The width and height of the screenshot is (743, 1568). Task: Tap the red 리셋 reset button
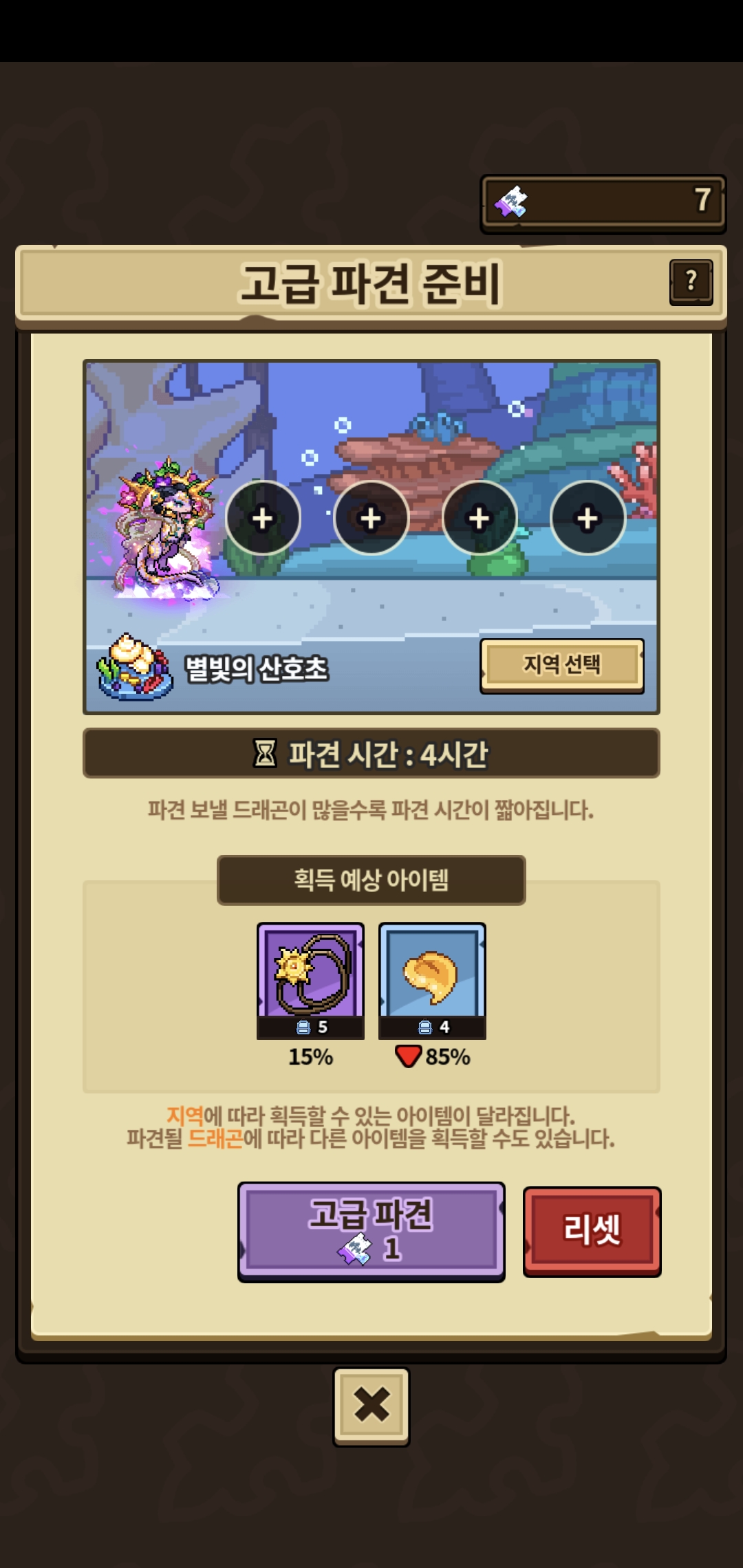[592, 1231]
